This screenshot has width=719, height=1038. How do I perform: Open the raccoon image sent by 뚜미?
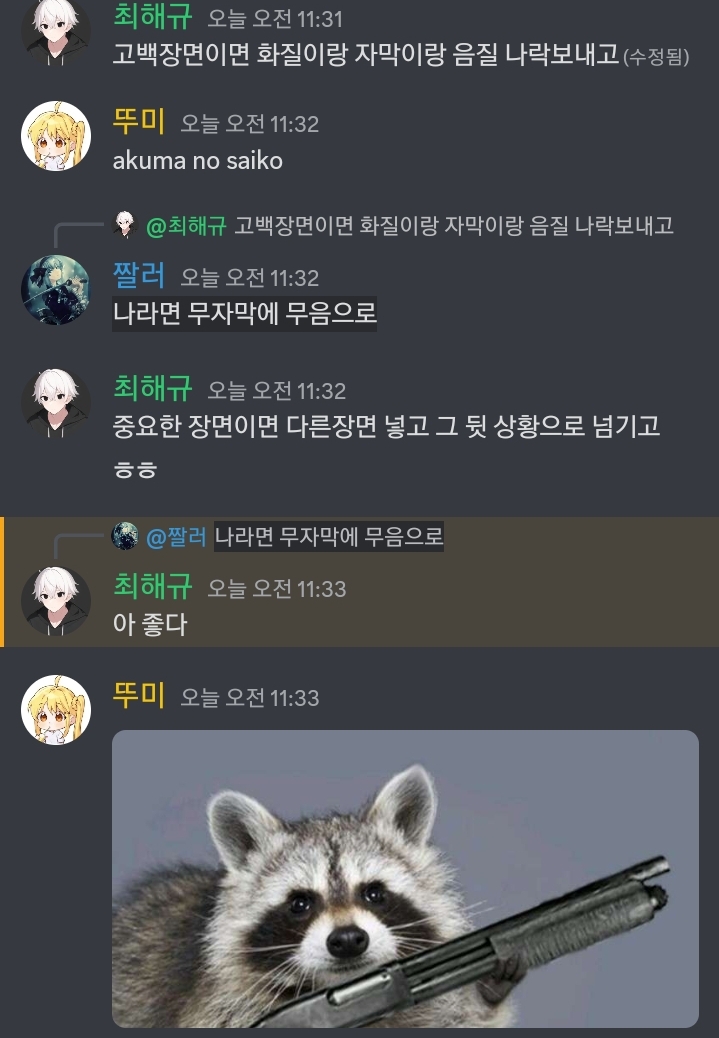(405, 878)
